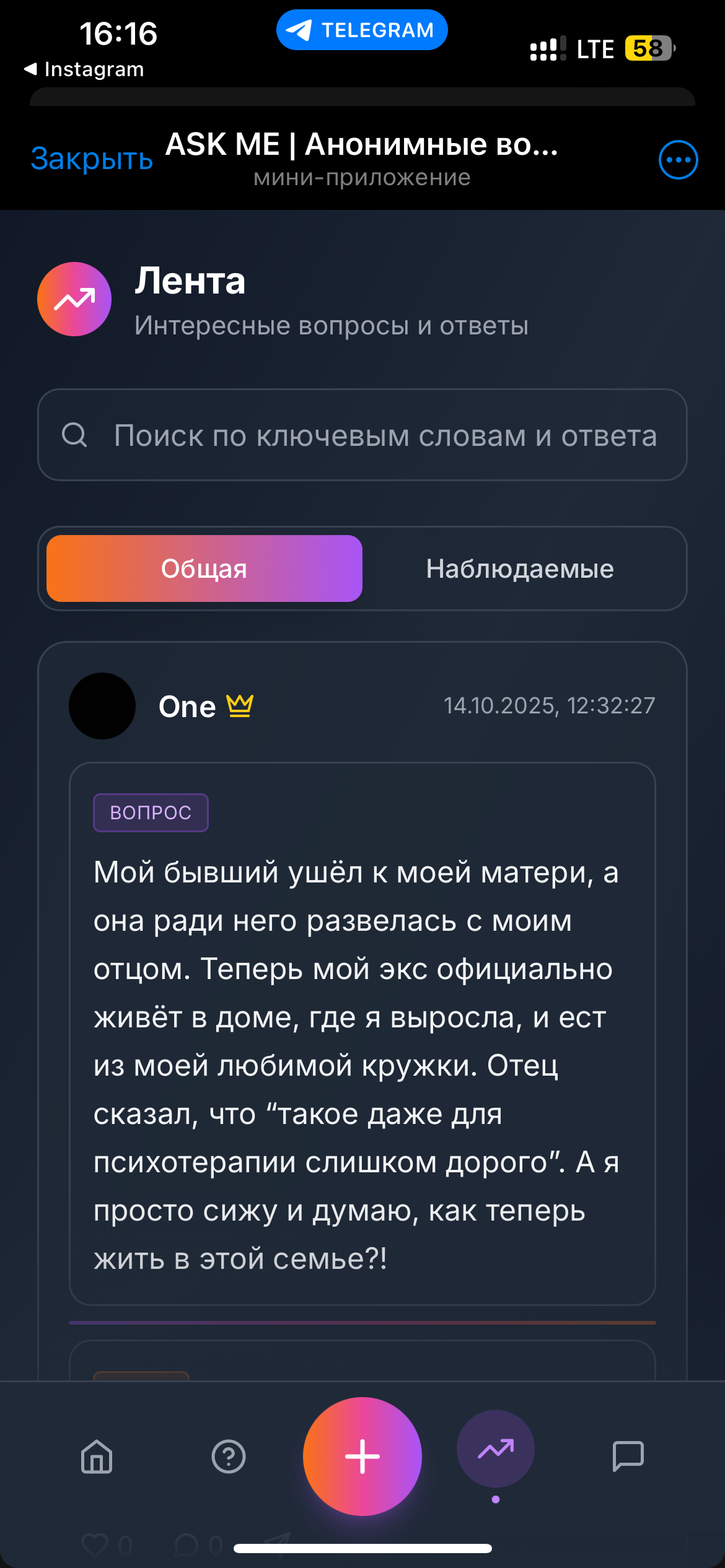Viewport: 725px width, 1568px height.
Task: Tap the TELEGRAM pill at the top
Action: tap(362, 29)
